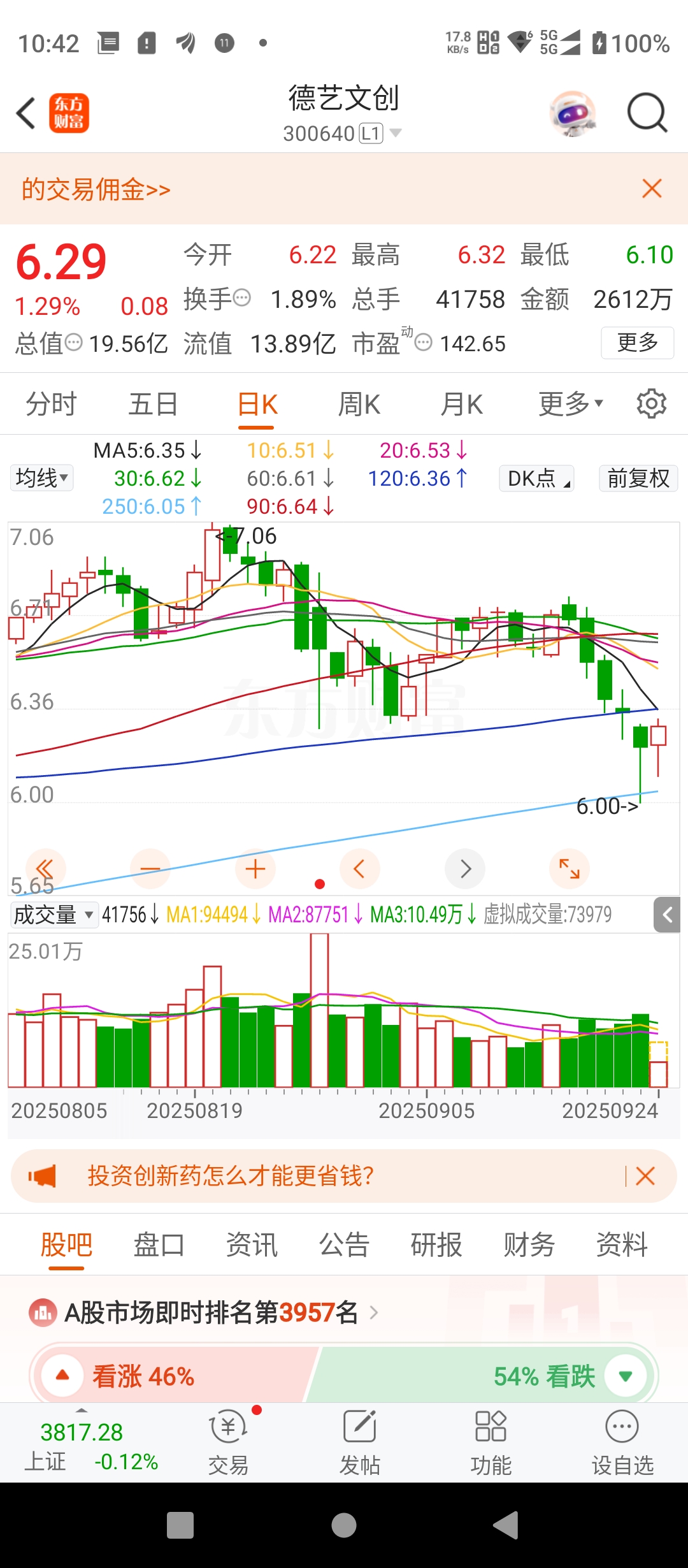This screenshot has height=1568, width=688.
Task: Select the 周K chart tab
Action: [x=359, y=404]
